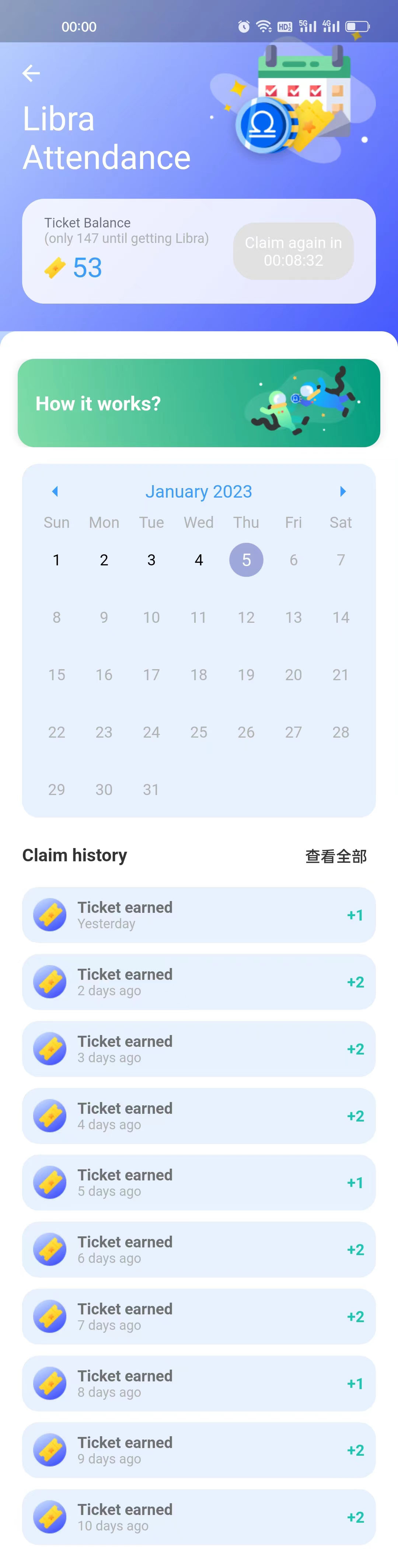The height and width of the screenshot is (1568, 398).
Task: Open the Ticket earned 10 days ago entry
Action: (199, 1516)
